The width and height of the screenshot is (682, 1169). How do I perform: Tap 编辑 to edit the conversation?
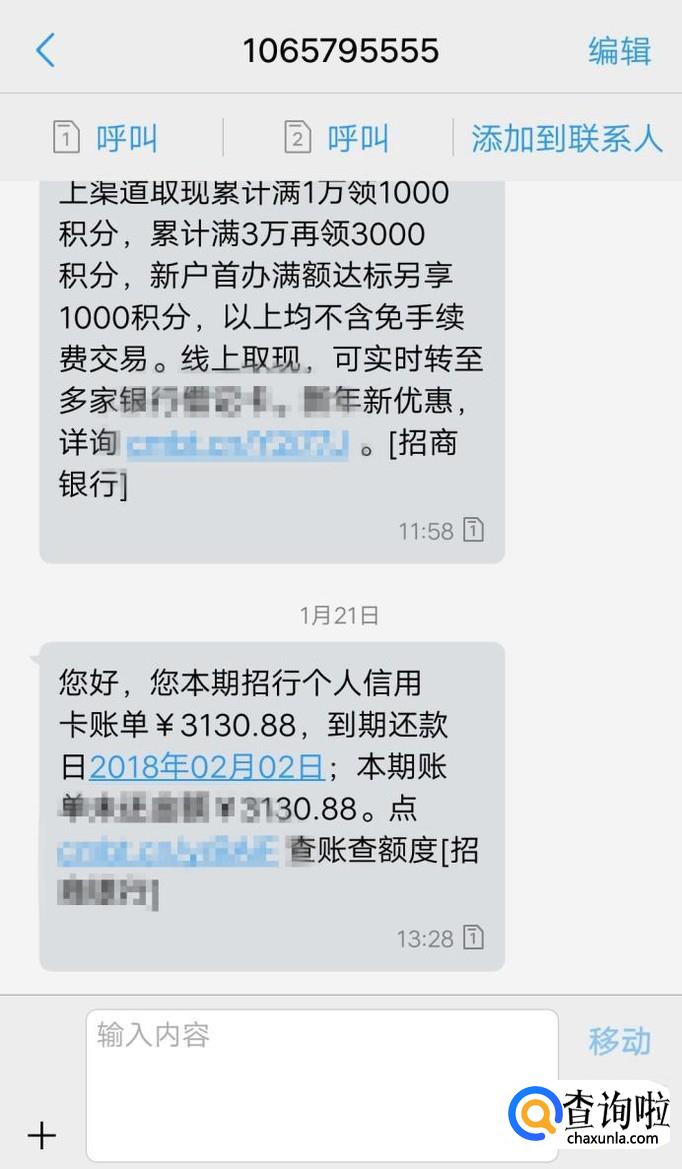click(x=619, y=50)
